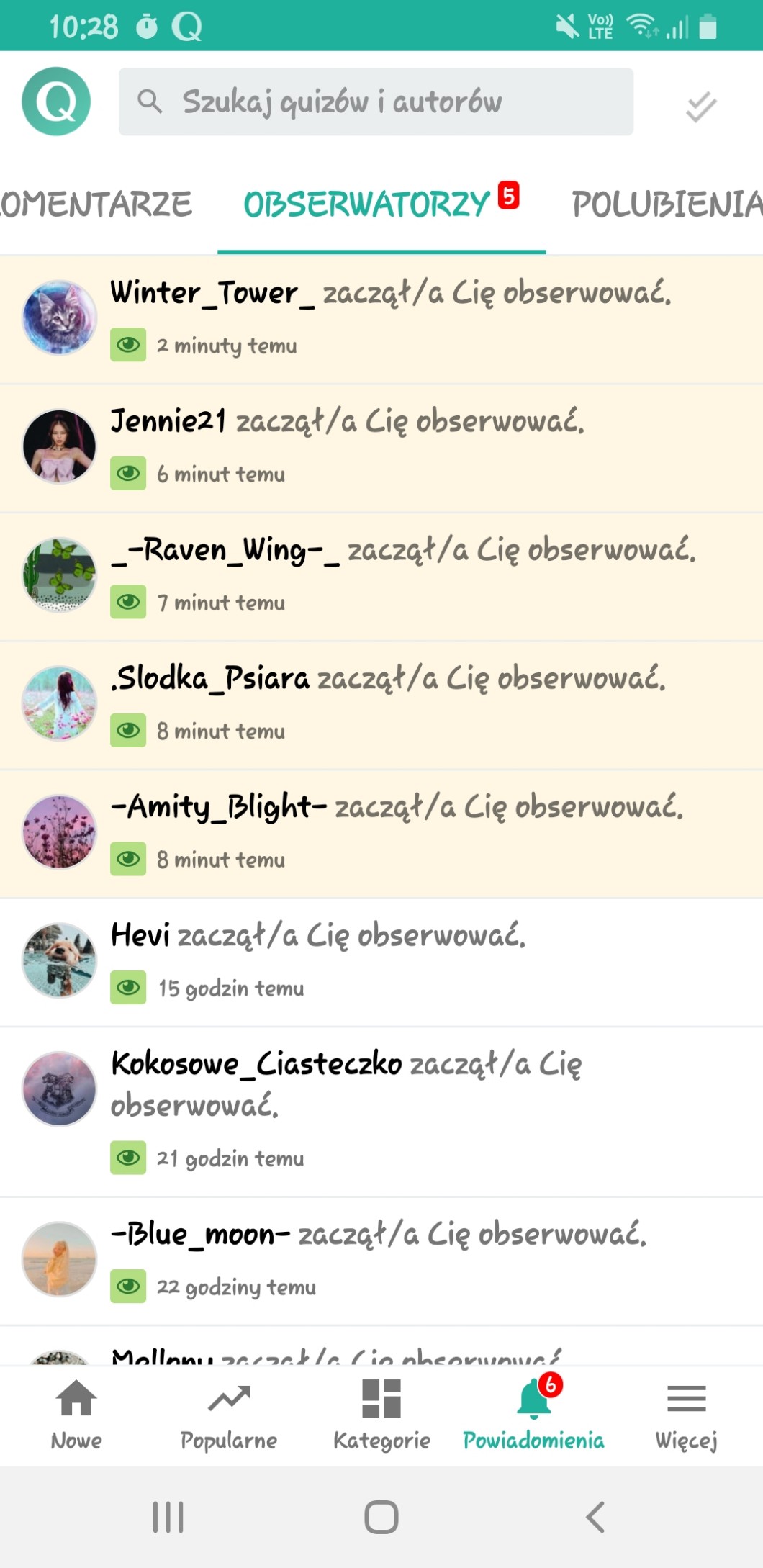Select the Powiadomienia bell tab
Viewport: 763px width, 1568px height.
pyautogui.click(x=533, y=1414)
